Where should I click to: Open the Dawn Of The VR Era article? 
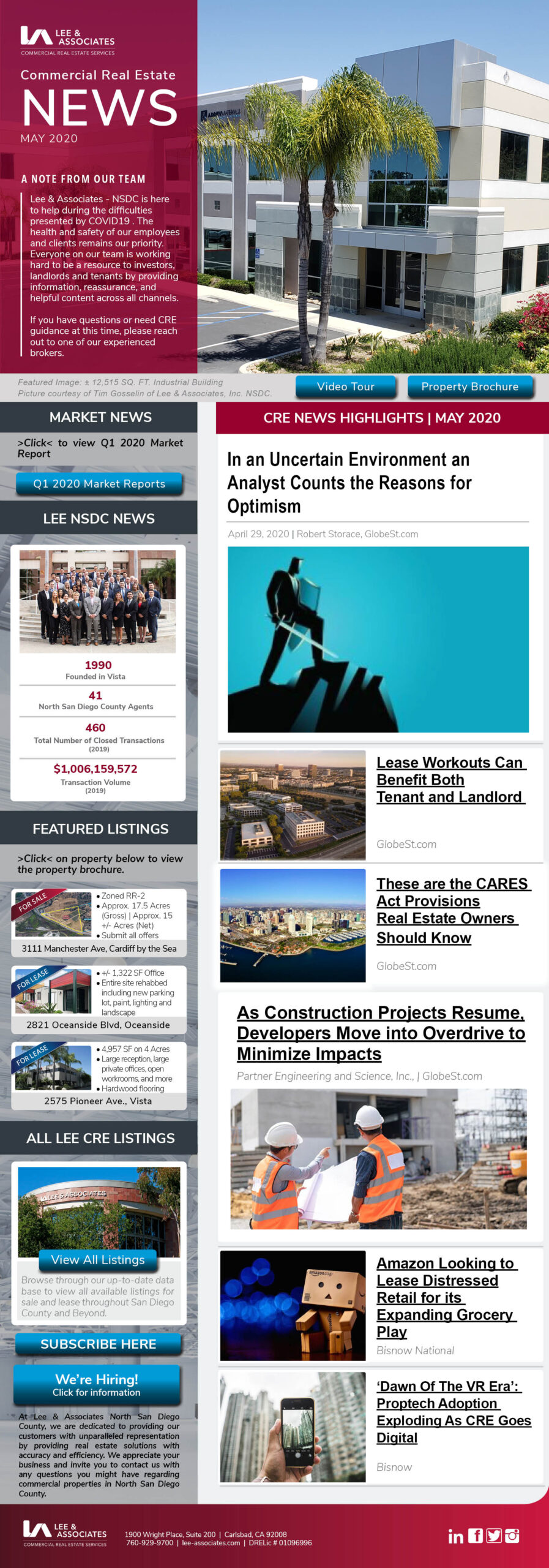point(453,1412)
